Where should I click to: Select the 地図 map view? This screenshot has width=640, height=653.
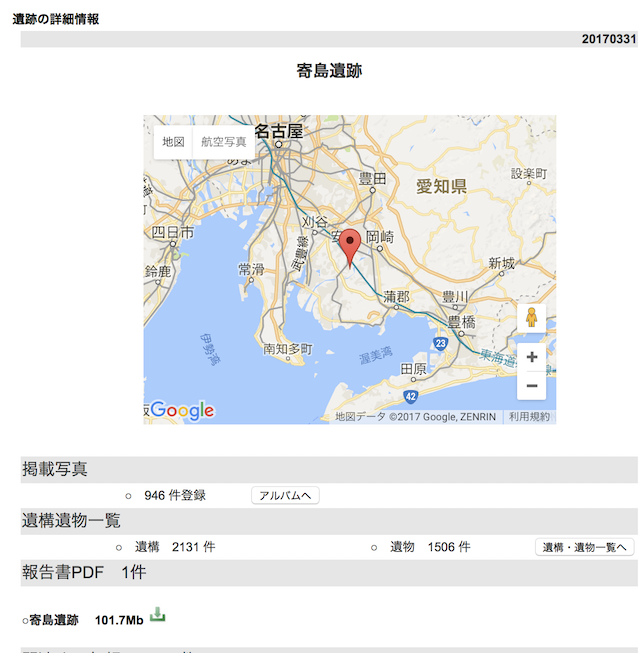click(x=174, y=142)
